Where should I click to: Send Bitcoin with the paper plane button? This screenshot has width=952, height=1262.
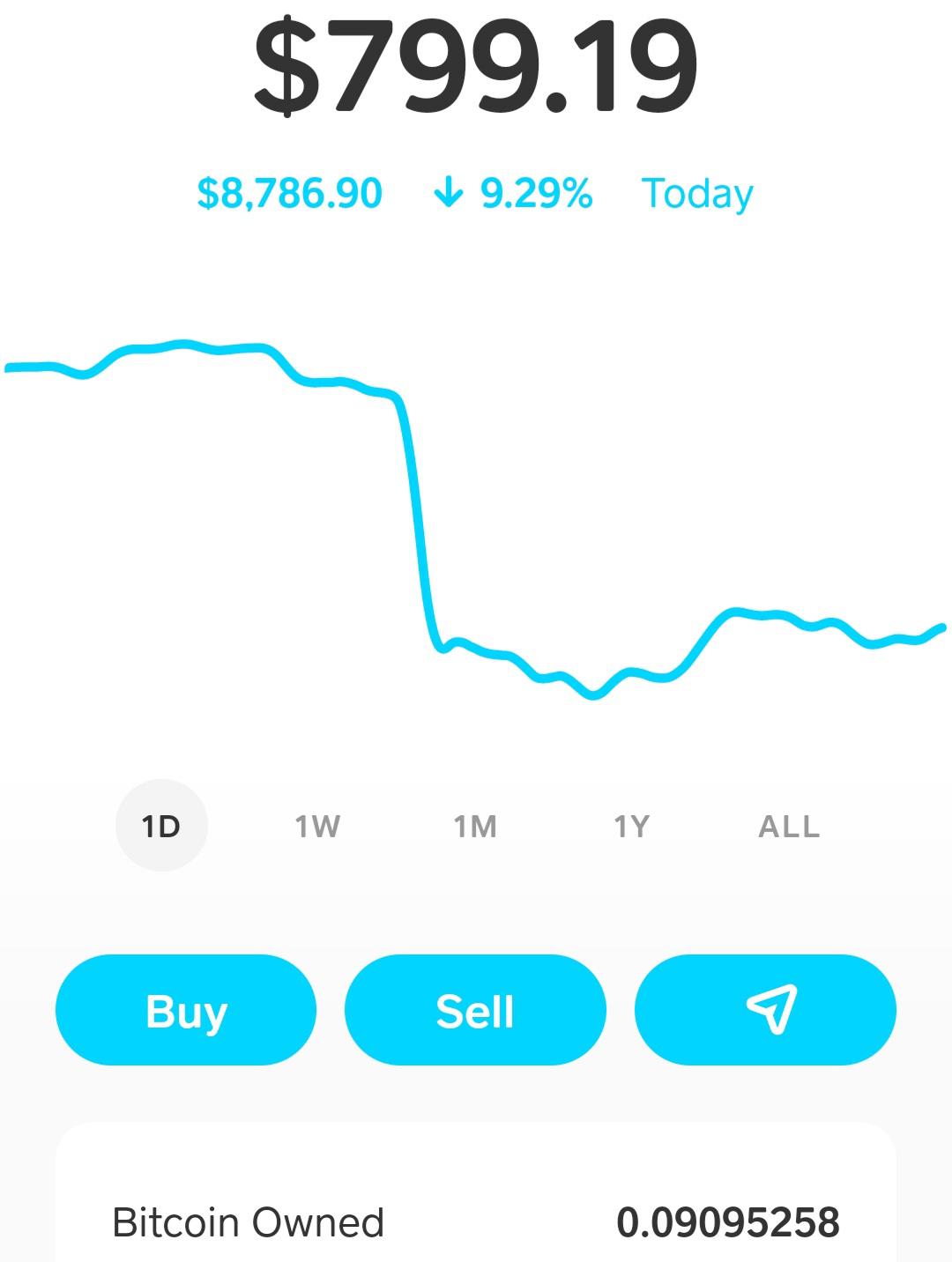tap(765, 1010)
